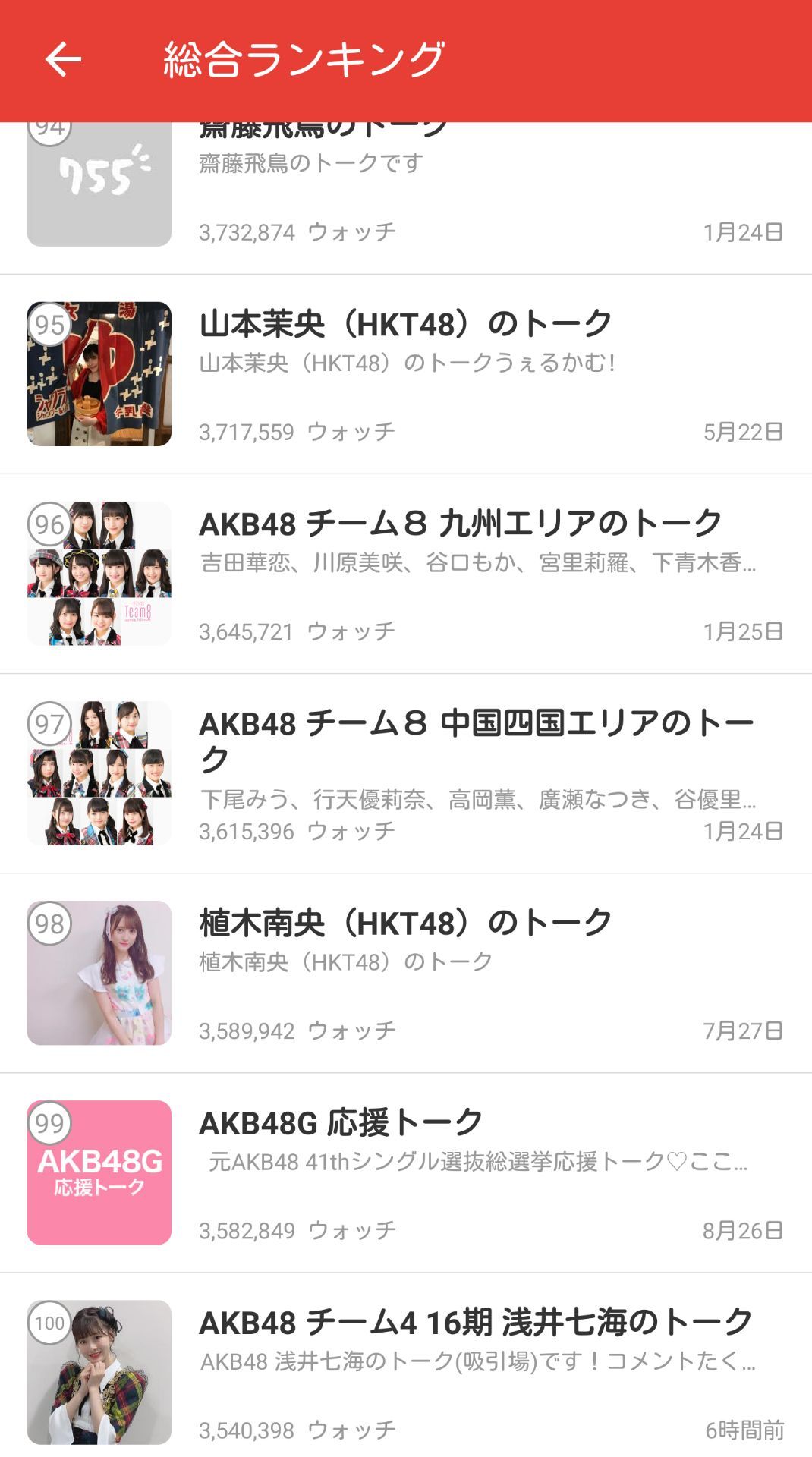Open AKB48 チーム8 中国四国エリアのトーク
The width and height of the screenshot is (812, 1457).
[406, 773]
